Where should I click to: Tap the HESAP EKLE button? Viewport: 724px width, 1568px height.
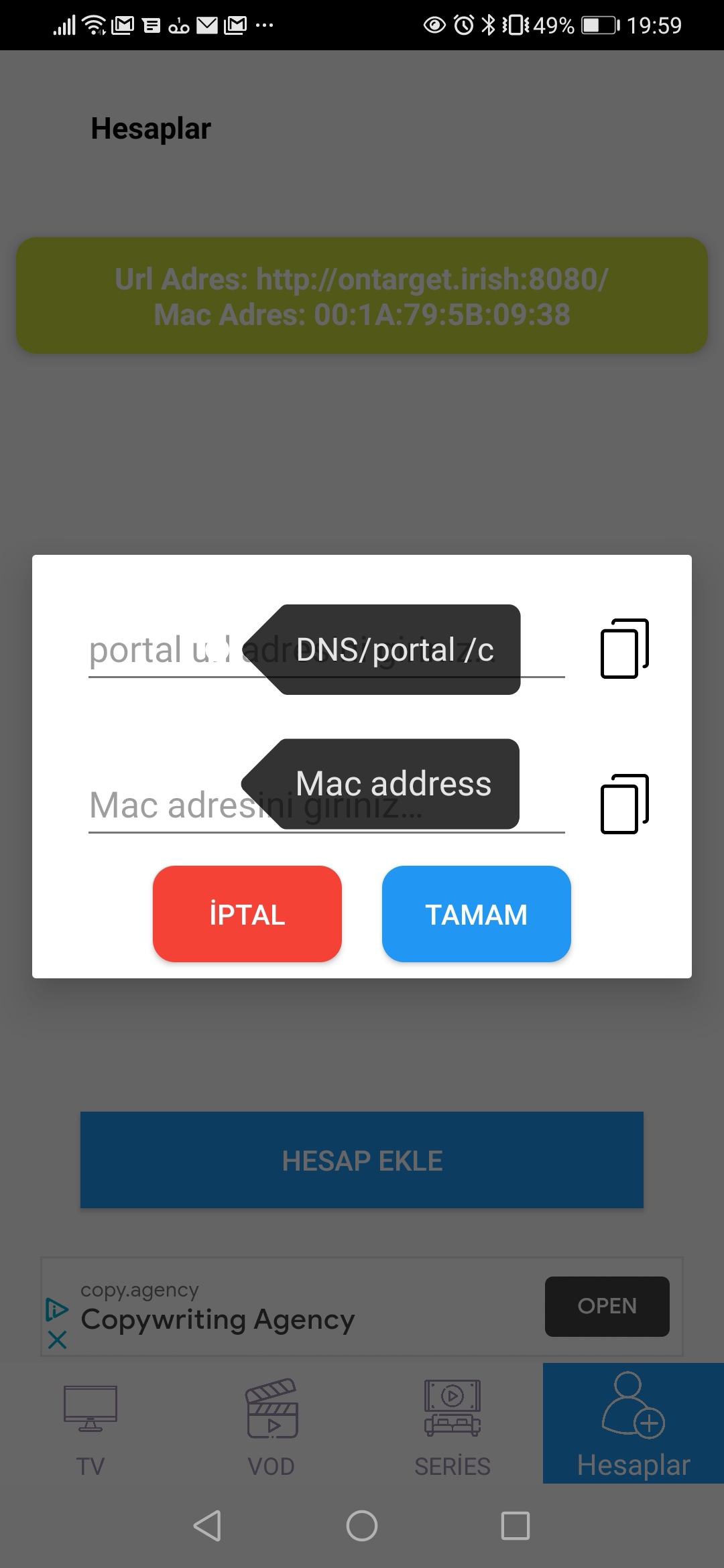tap(362, 1160)
